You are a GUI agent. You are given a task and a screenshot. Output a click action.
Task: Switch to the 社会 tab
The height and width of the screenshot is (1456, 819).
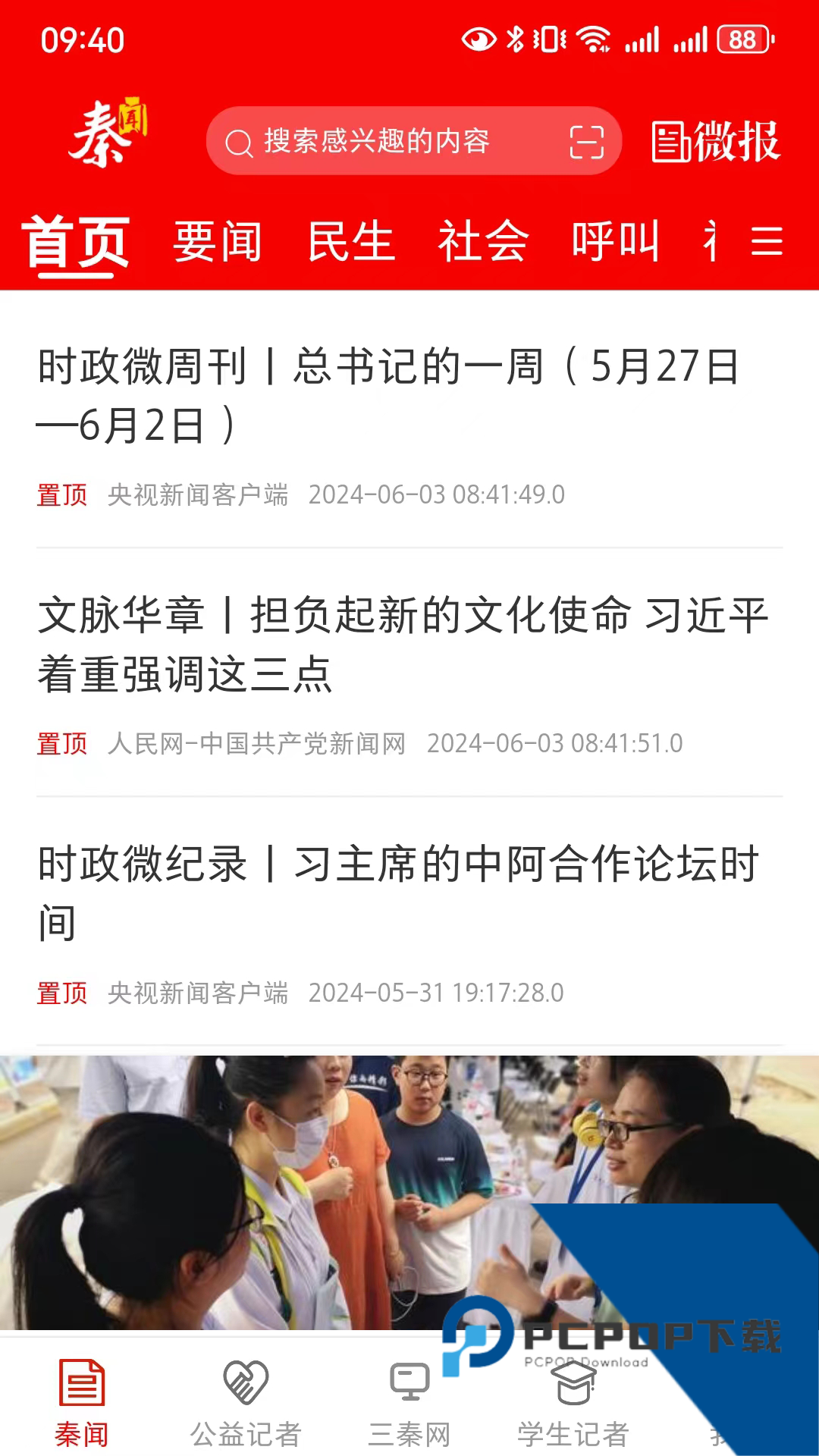tap(483, 242)
